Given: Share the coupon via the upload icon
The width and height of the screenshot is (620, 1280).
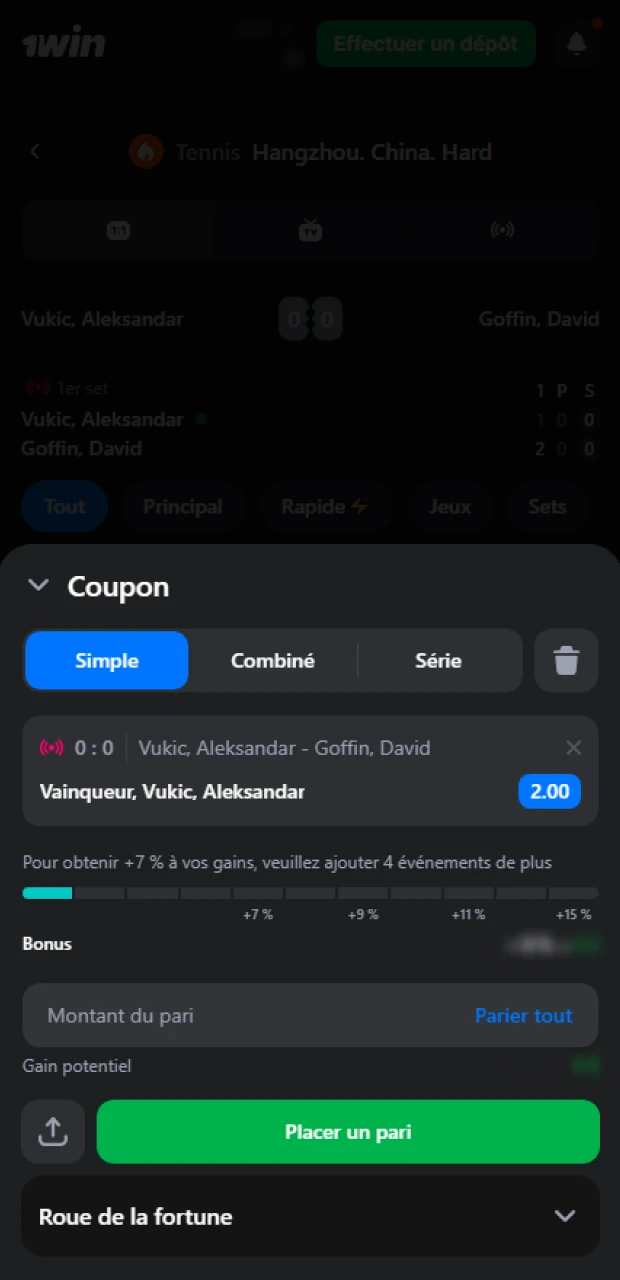Looking at the screenshot, I should (53, 1132).
